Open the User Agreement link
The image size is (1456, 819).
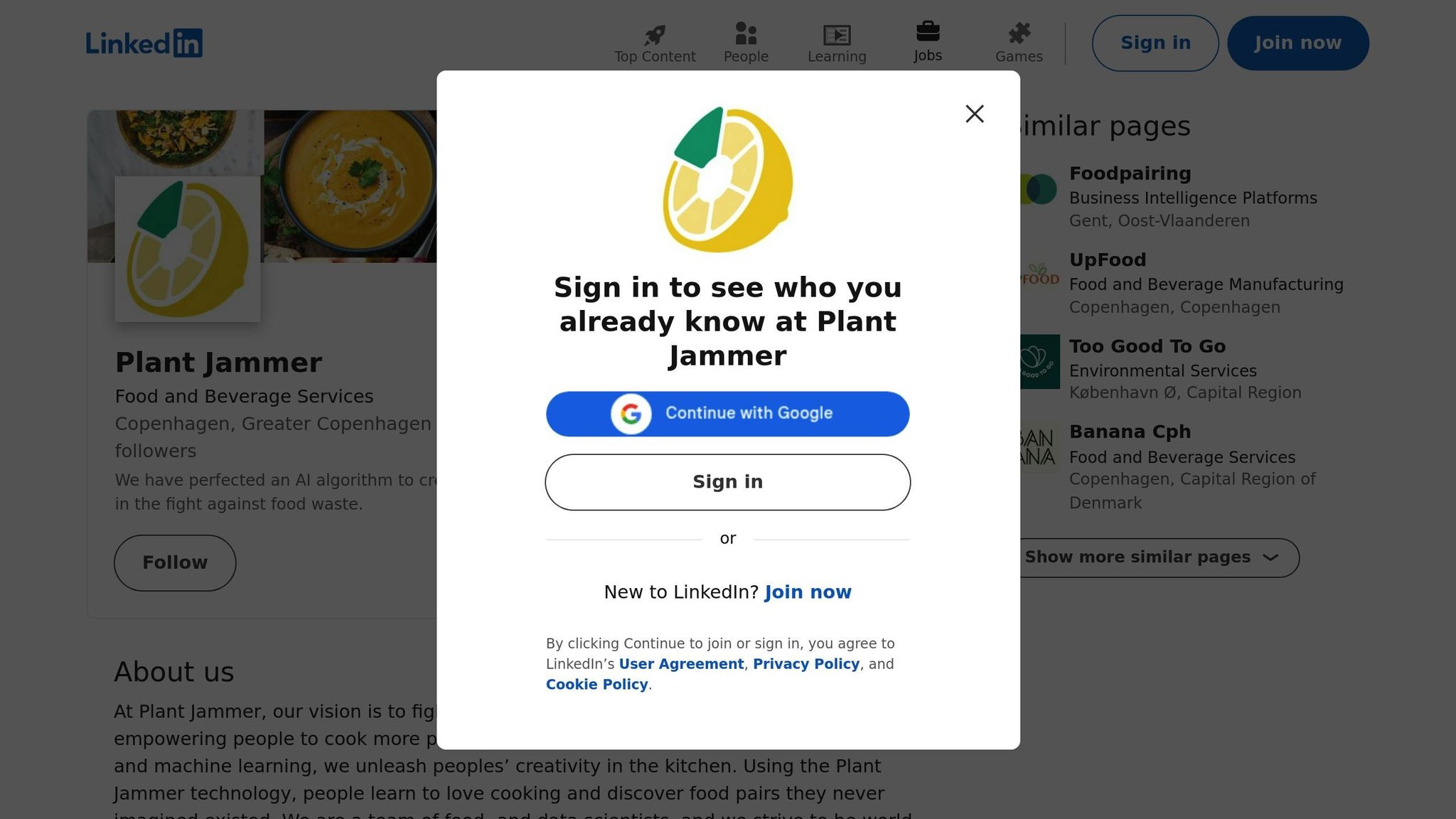click(680, 664)
